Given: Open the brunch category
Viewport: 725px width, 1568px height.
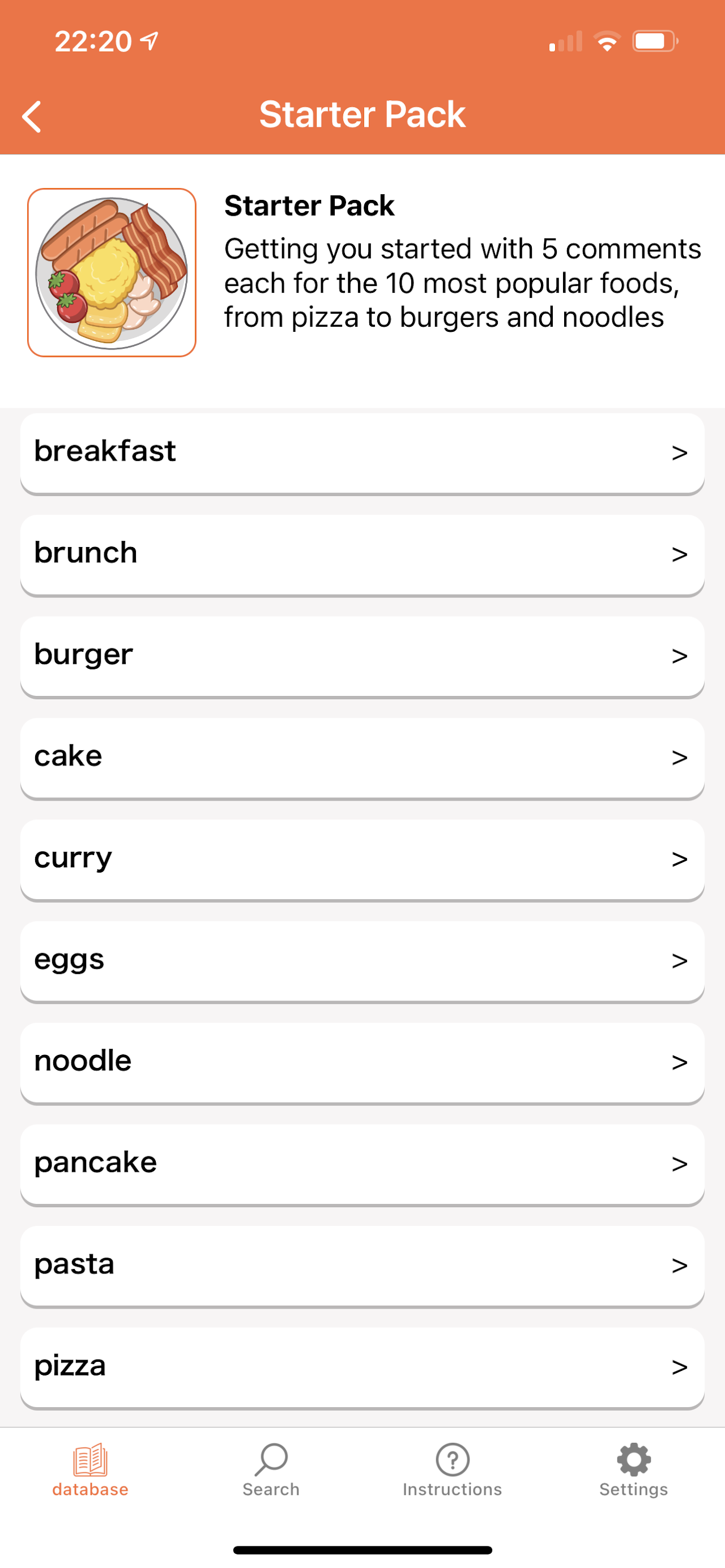Looking at the screenshot, I should (362, 554).
